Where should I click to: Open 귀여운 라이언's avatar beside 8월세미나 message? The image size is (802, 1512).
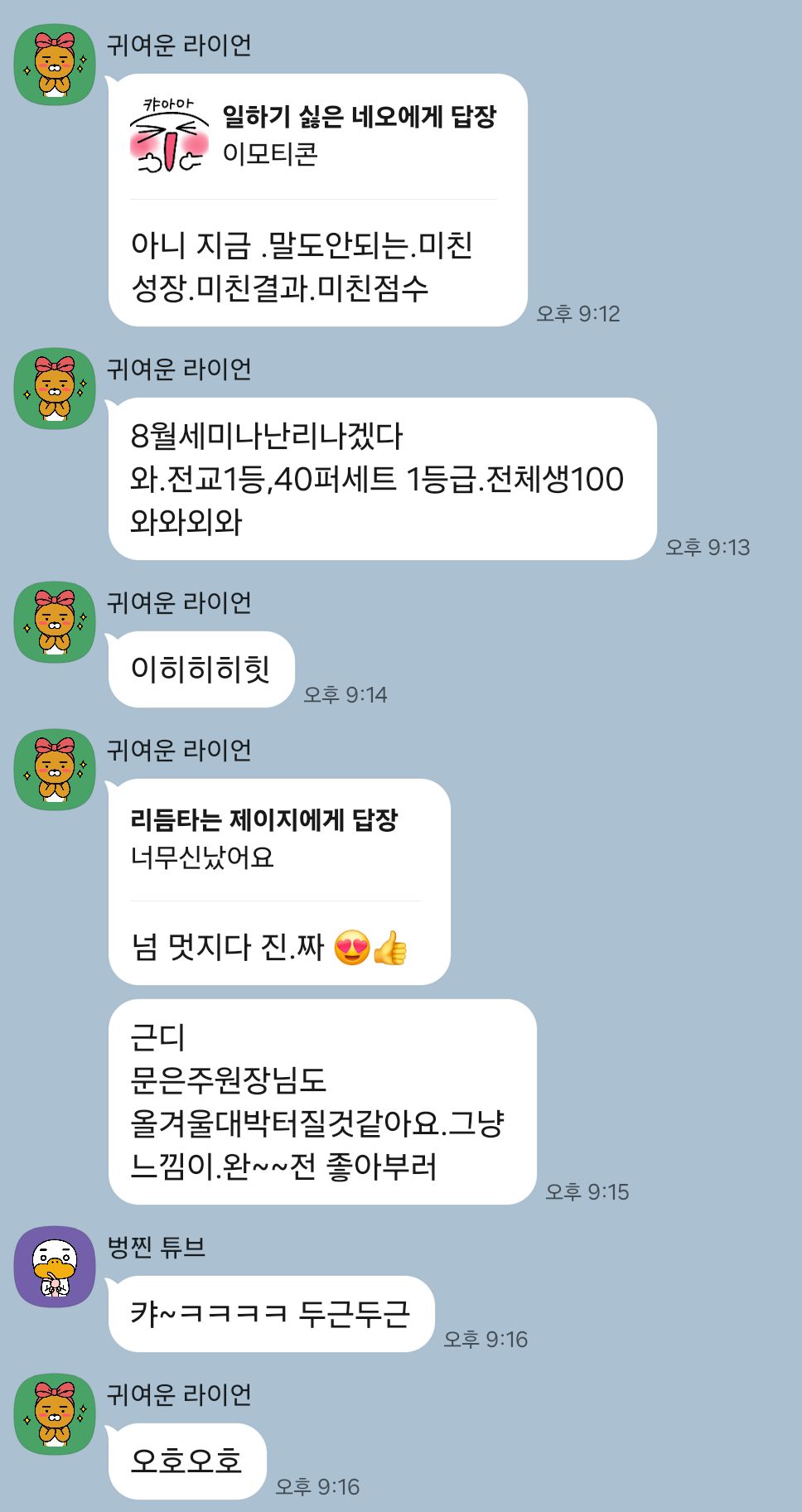point(55,389)
